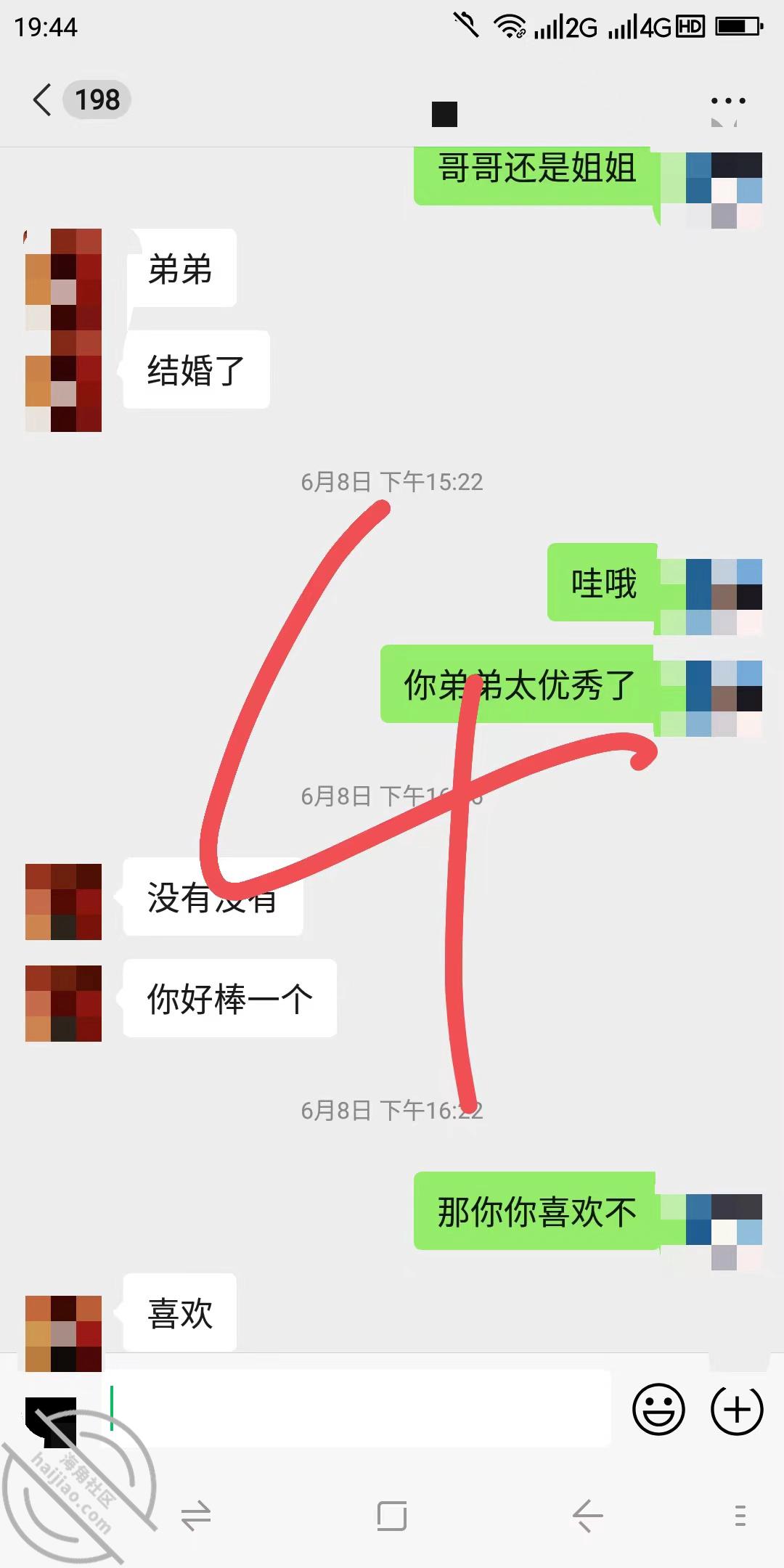This screenshot has width=784, height=1568.
Task: Tap the system back arrow
Action: tap(587, 1516)
